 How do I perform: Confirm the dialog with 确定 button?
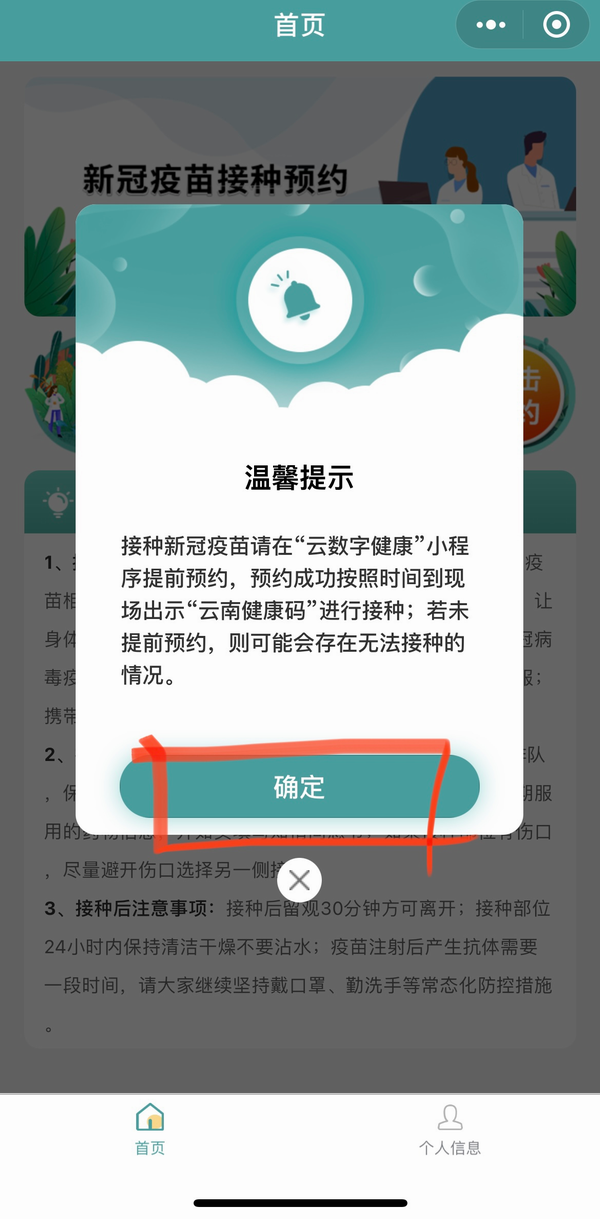tap(299, 786)
